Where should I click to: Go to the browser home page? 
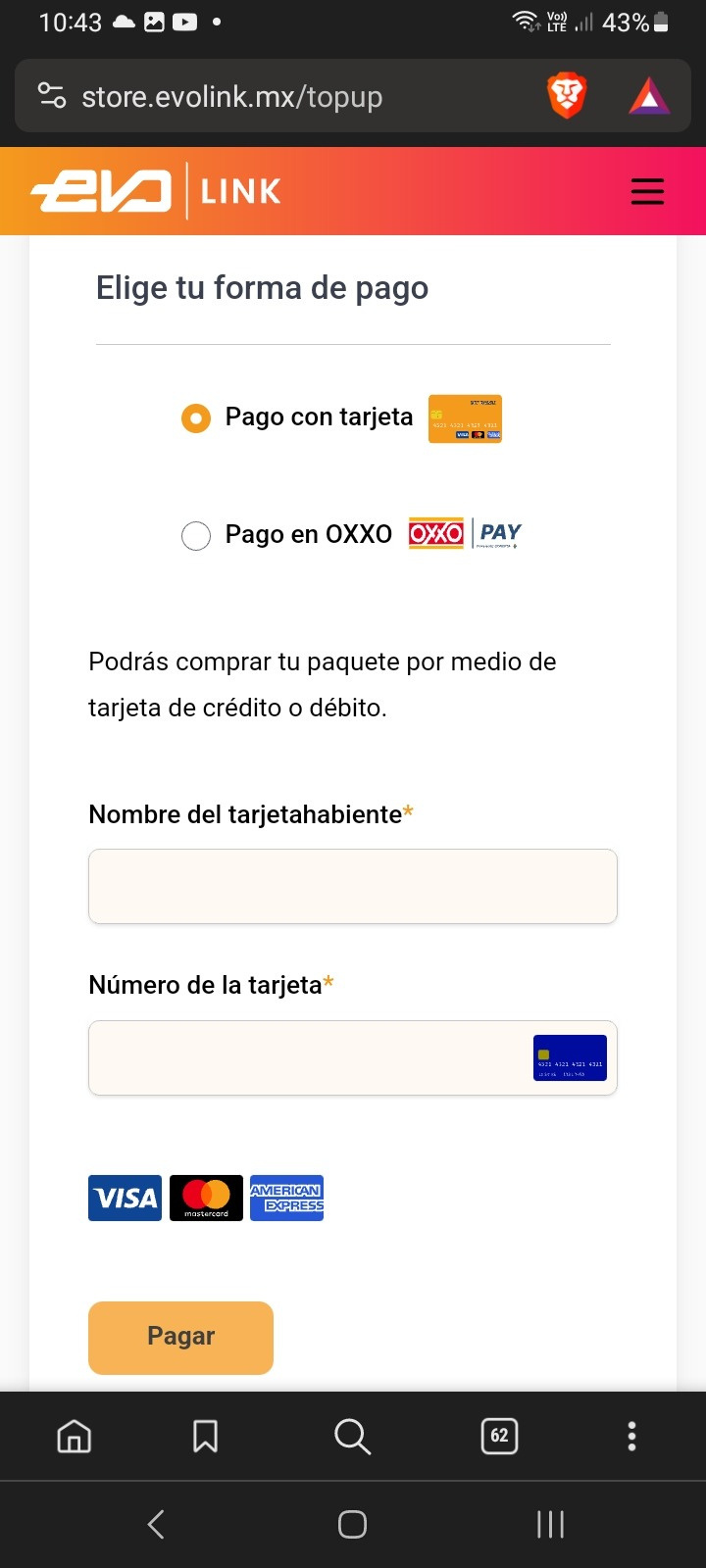[x=74, y=1437]
